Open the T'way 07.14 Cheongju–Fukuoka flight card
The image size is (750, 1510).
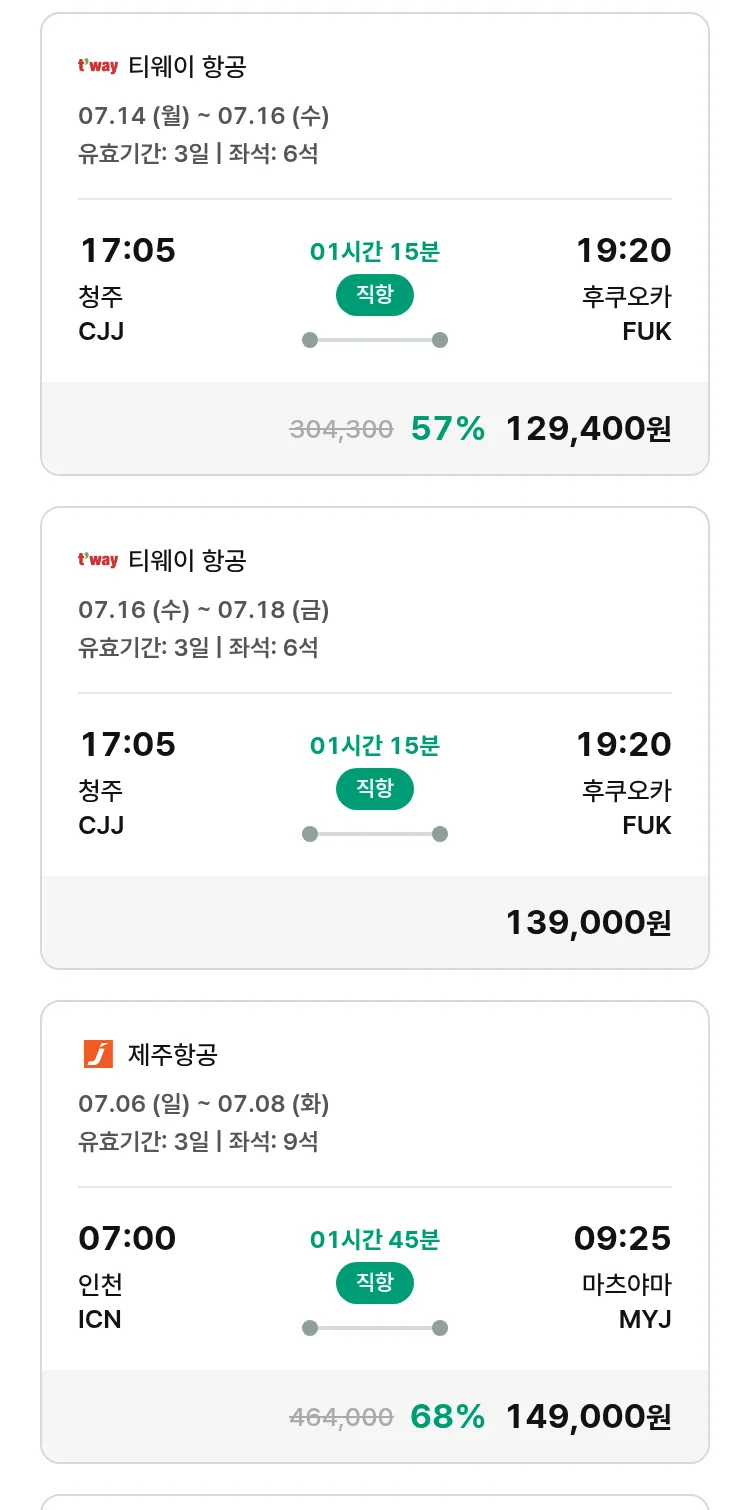pos(375,244)
